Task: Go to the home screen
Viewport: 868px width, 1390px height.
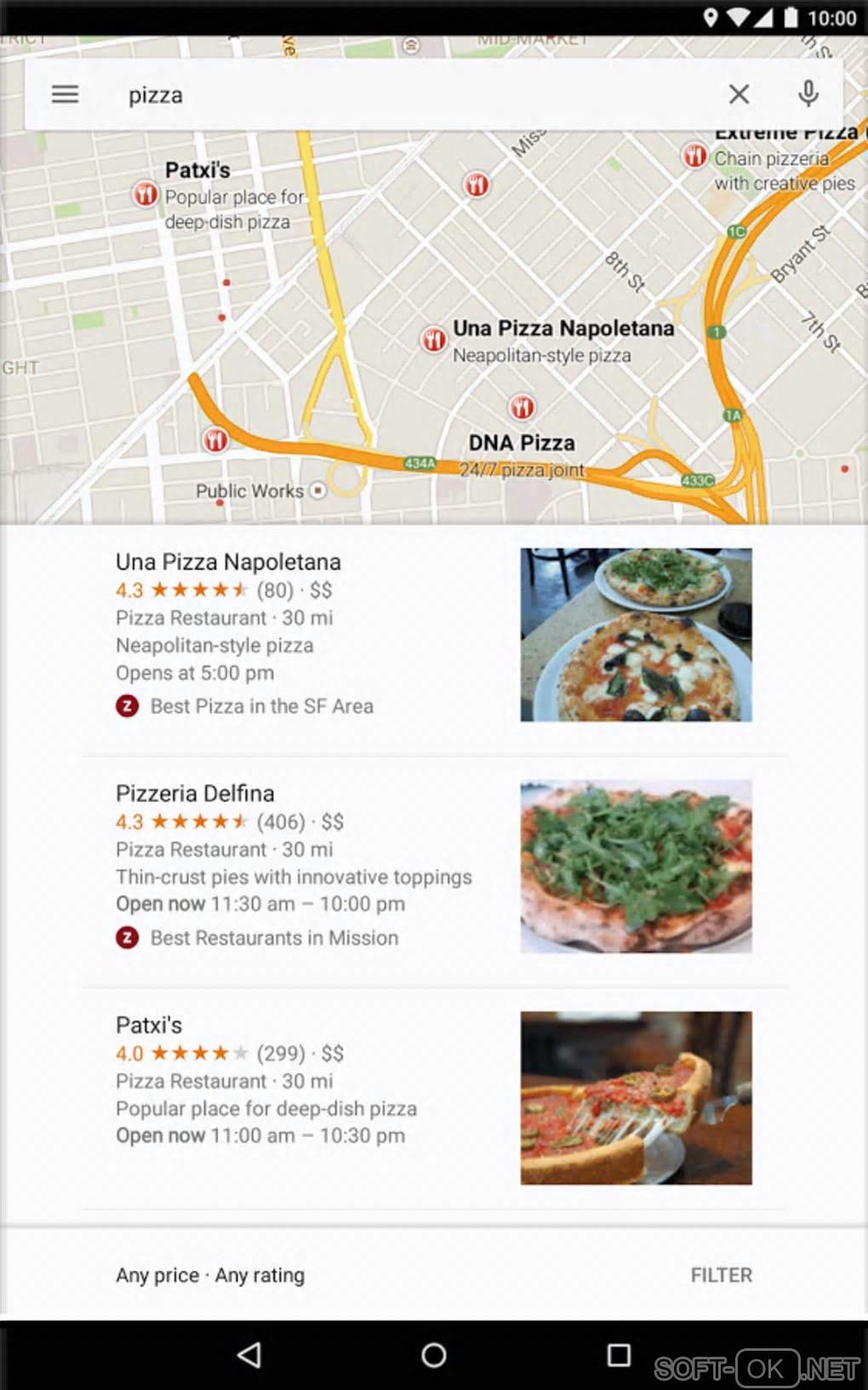Action: click(x=434, y=1354)
